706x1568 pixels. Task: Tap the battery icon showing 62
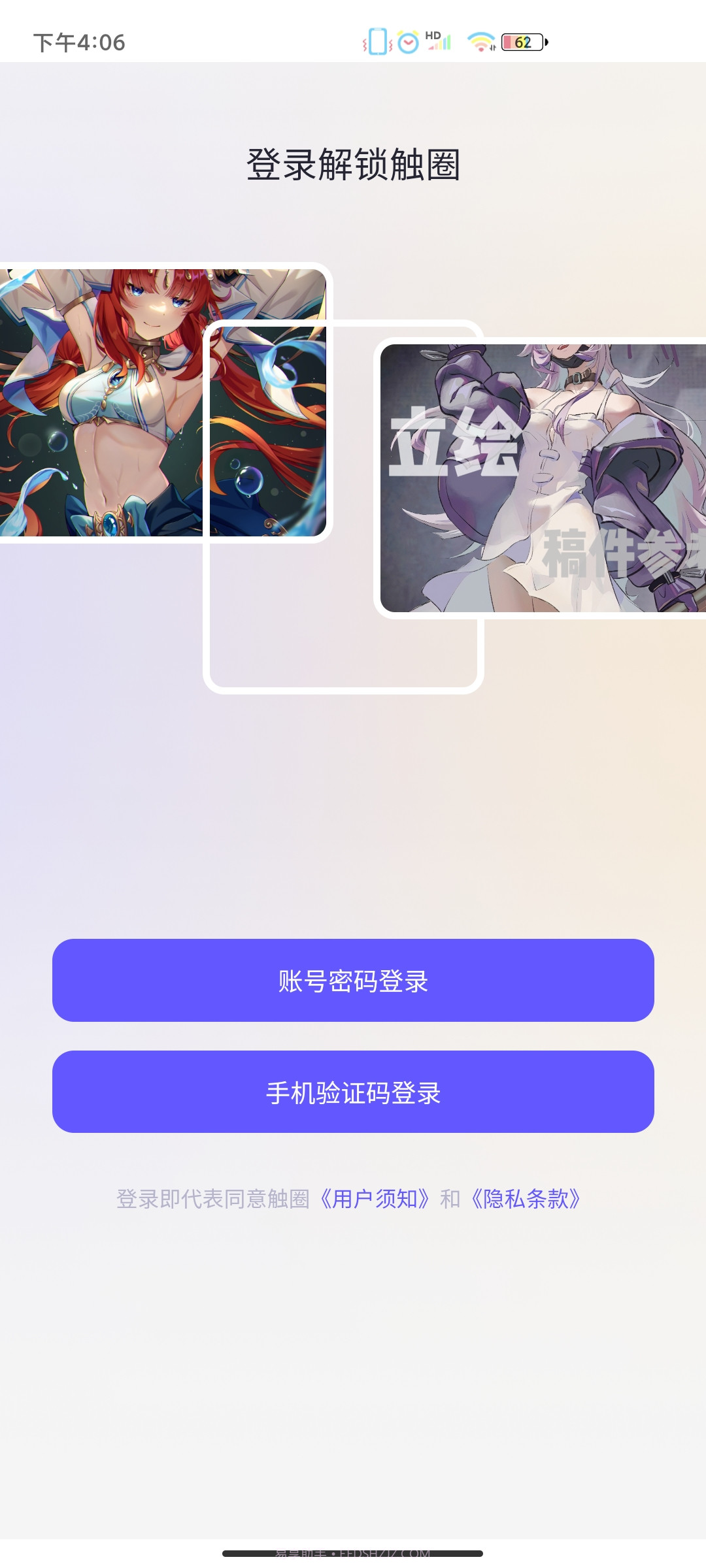tap(523, 41)
